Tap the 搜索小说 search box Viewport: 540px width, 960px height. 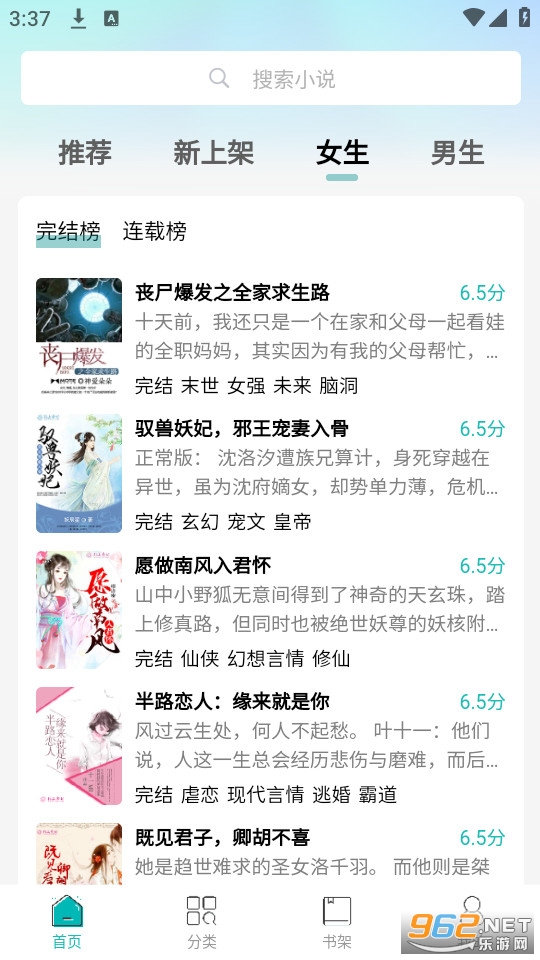point(271,78)
